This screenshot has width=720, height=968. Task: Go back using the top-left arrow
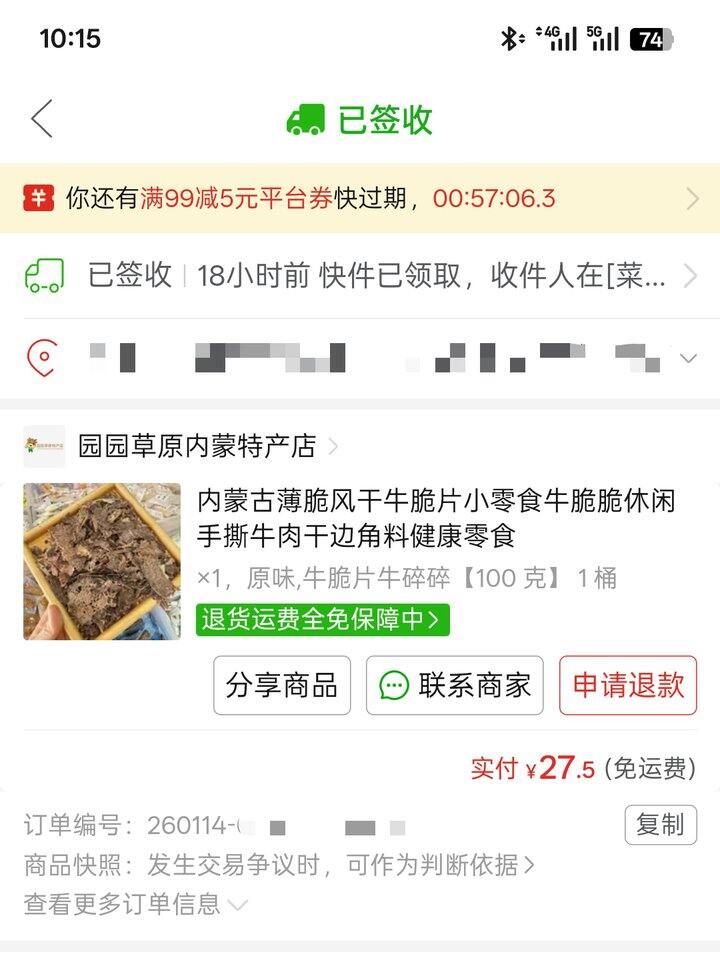42,119
